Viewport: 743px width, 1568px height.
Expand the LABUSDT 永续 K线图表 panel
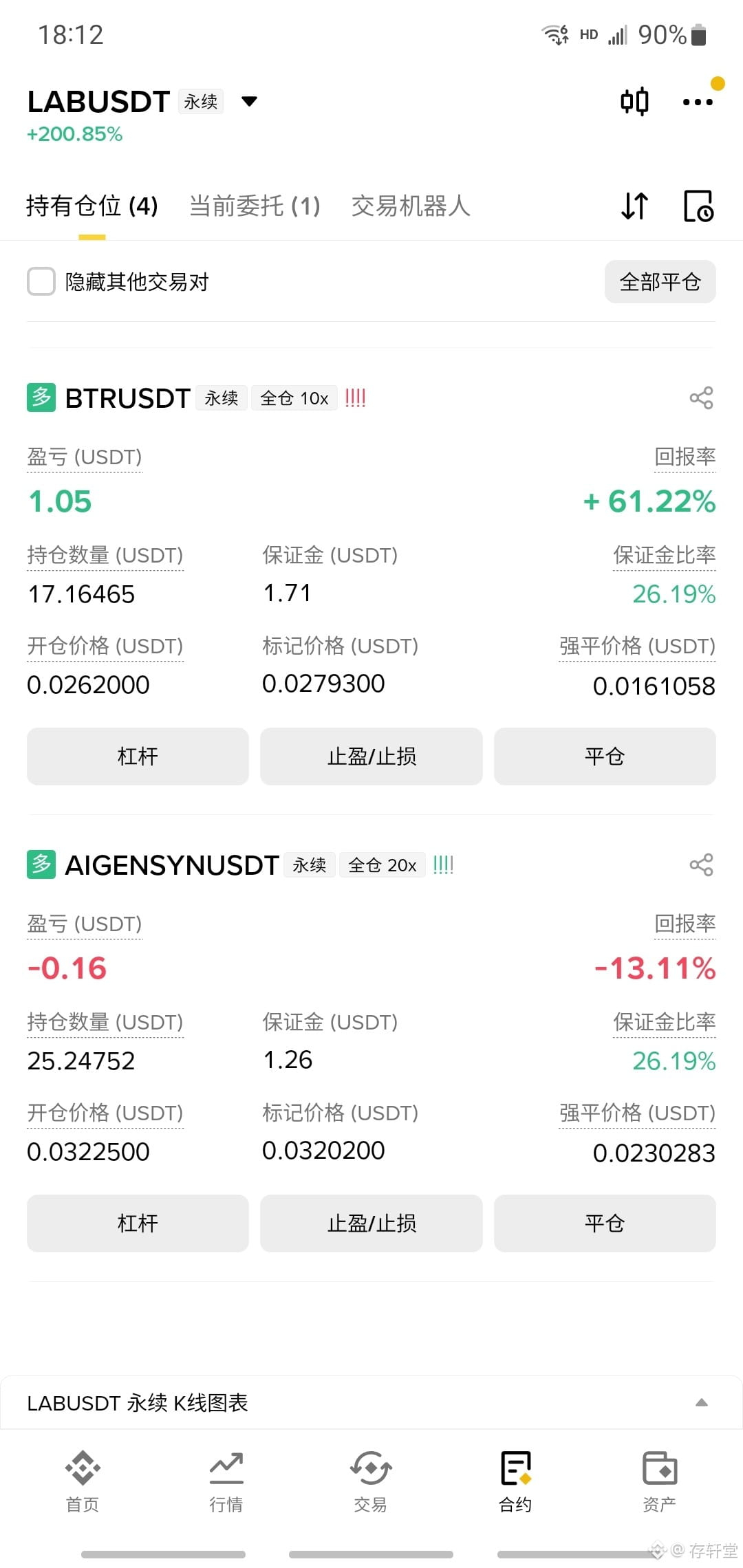coord(371,1402)
